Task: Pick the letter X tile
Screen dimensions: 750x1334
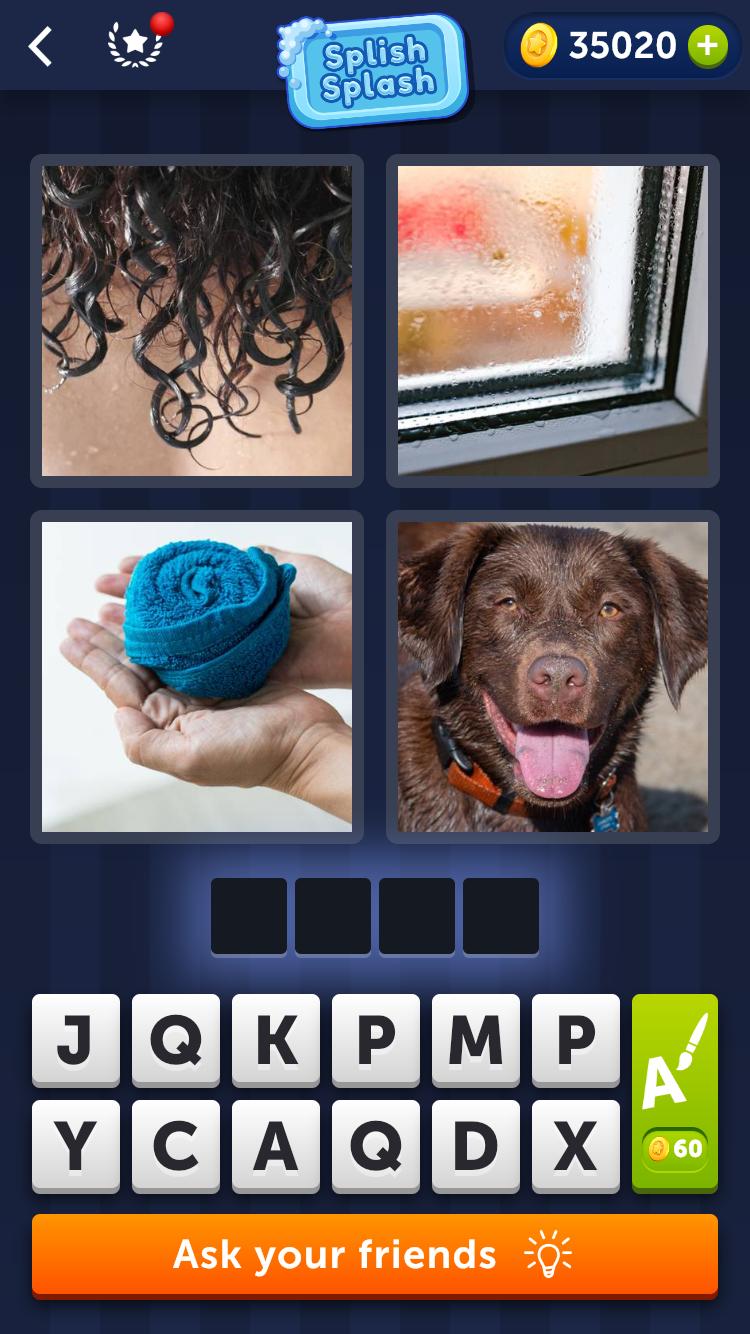Action: click(576, 1146)
